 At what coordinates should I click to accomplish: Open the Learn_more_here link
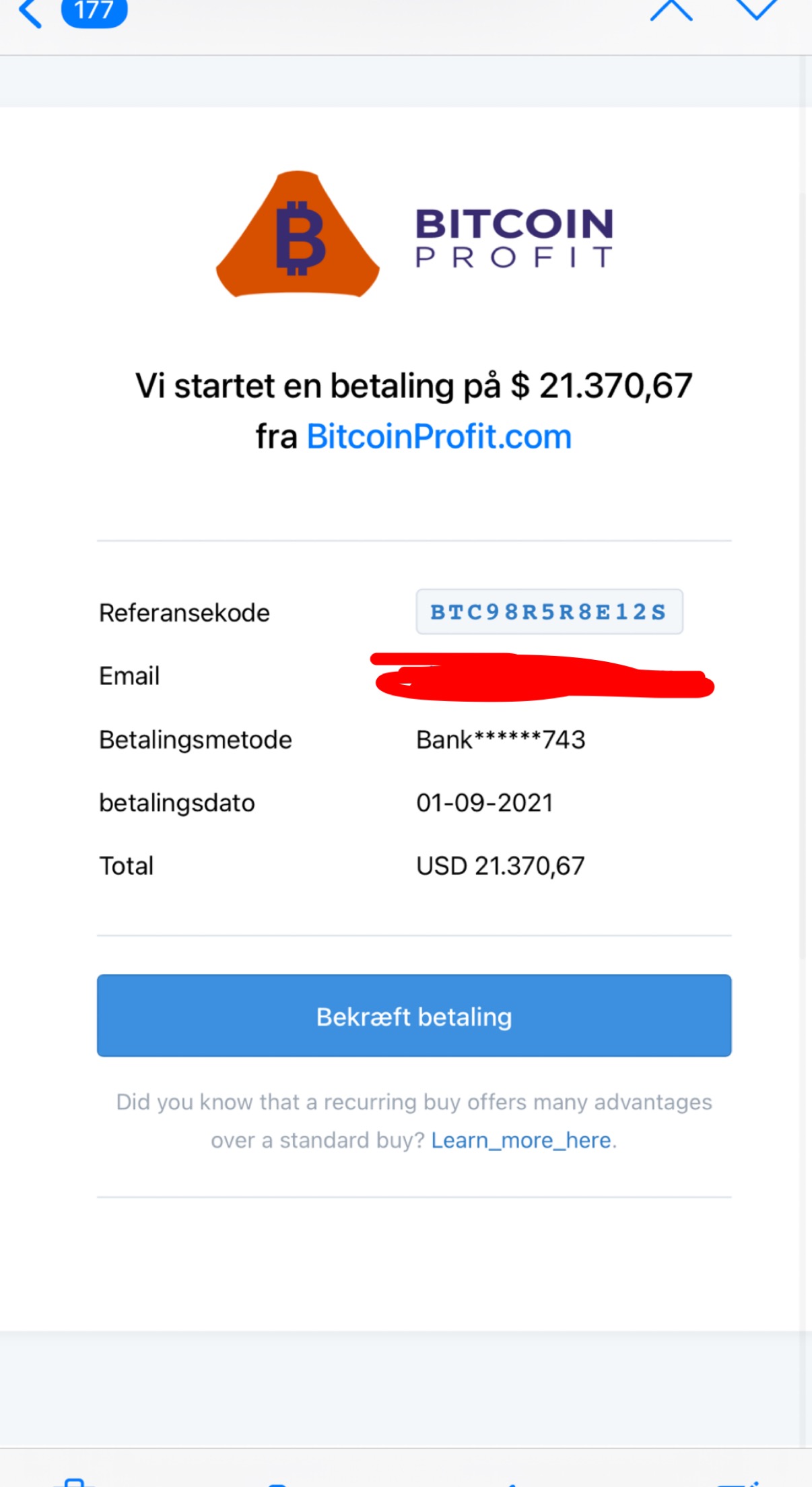coord(522,1140)
